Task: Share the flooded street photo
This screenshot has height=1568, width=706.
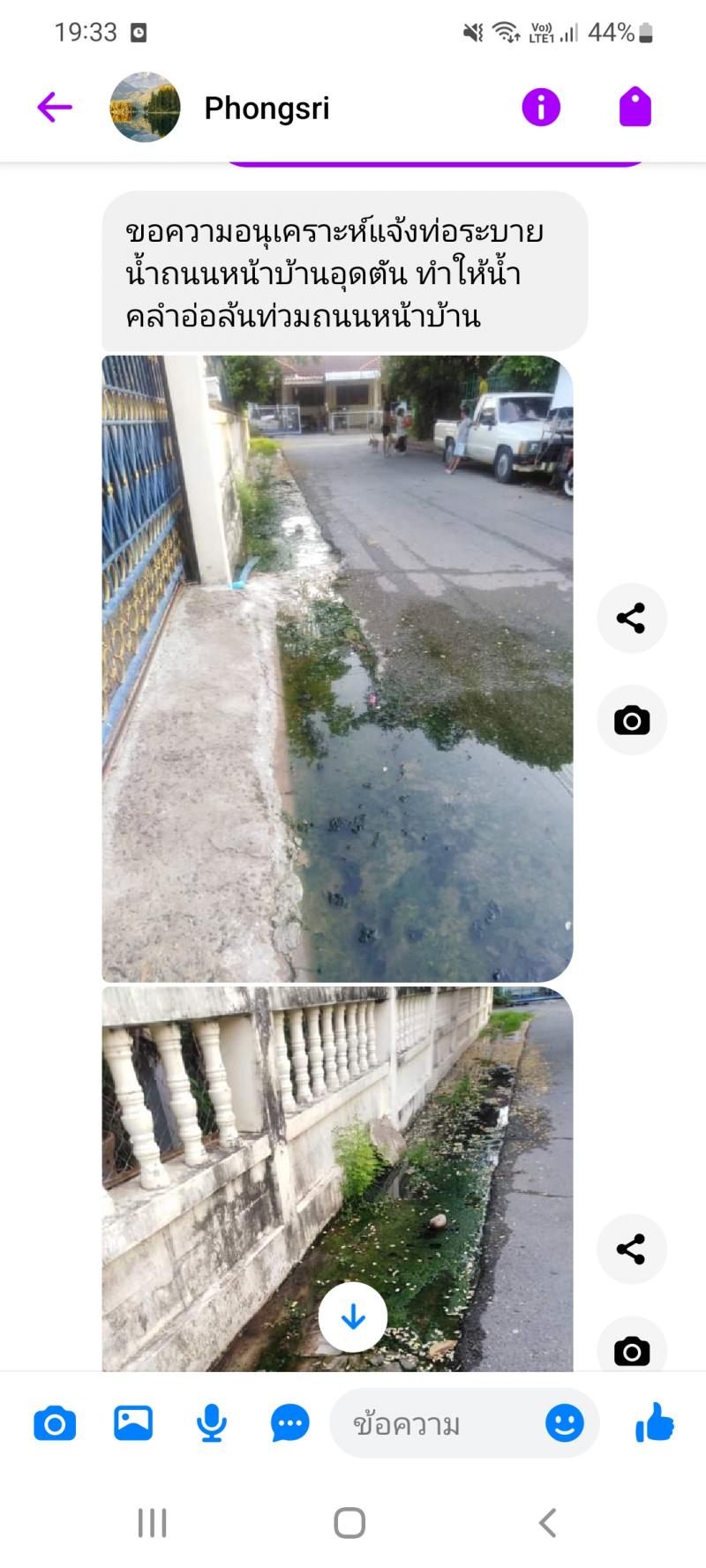Action: point(631,619)
